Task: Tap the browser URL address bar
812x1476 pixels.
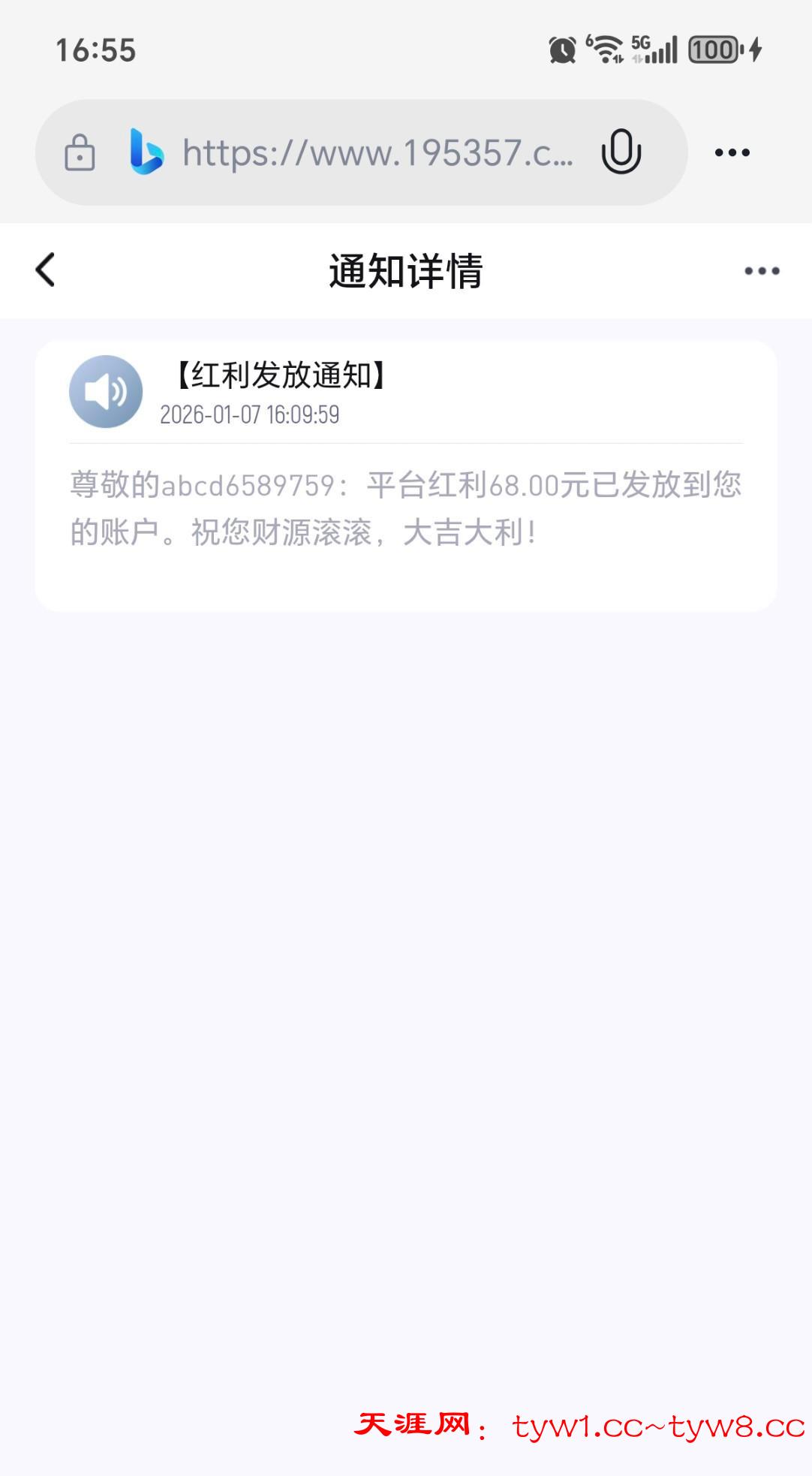Action: tap(377, 153)
